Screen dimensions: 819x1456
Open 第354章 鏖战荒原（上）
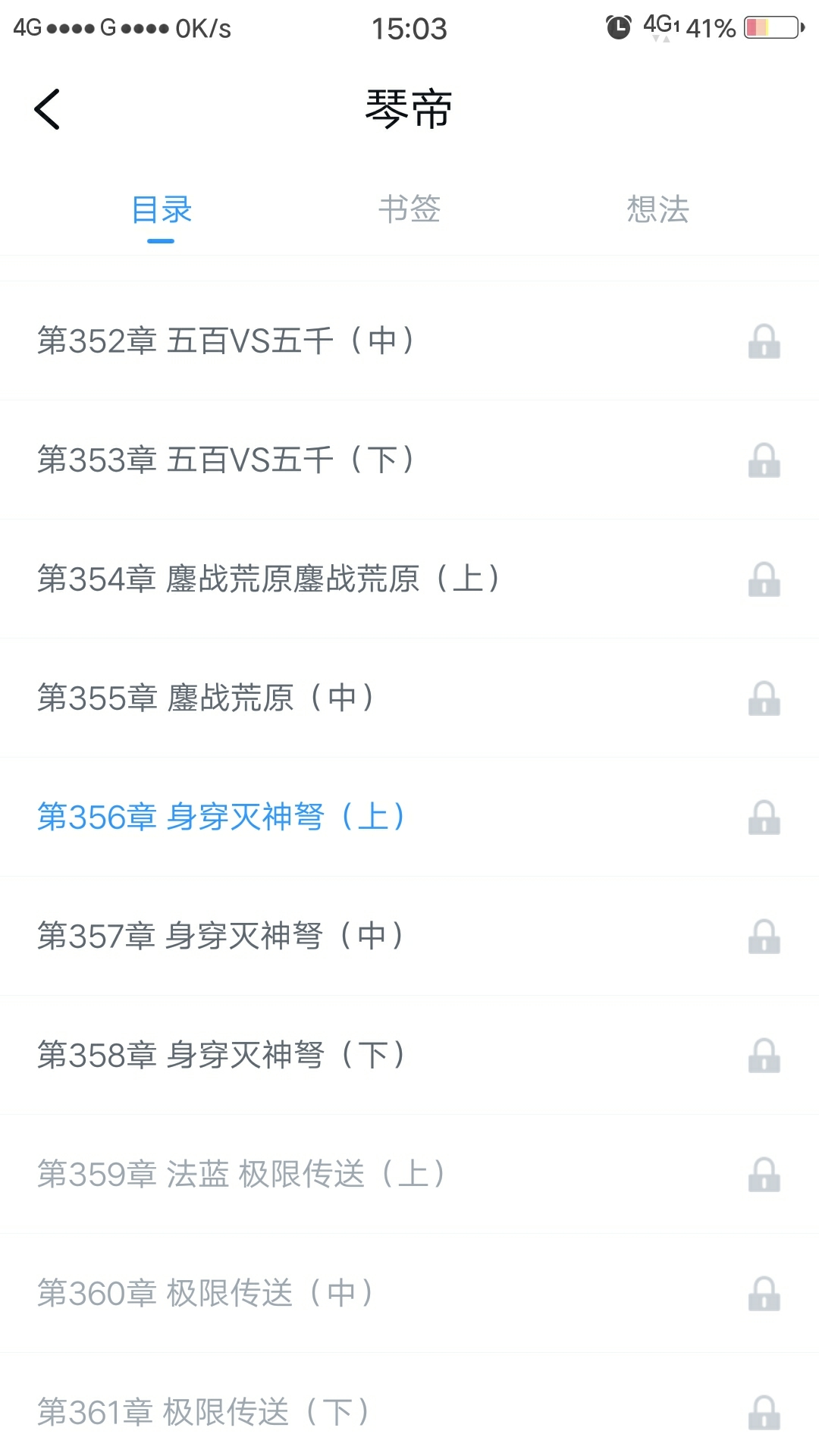click(x=268, y=579)
